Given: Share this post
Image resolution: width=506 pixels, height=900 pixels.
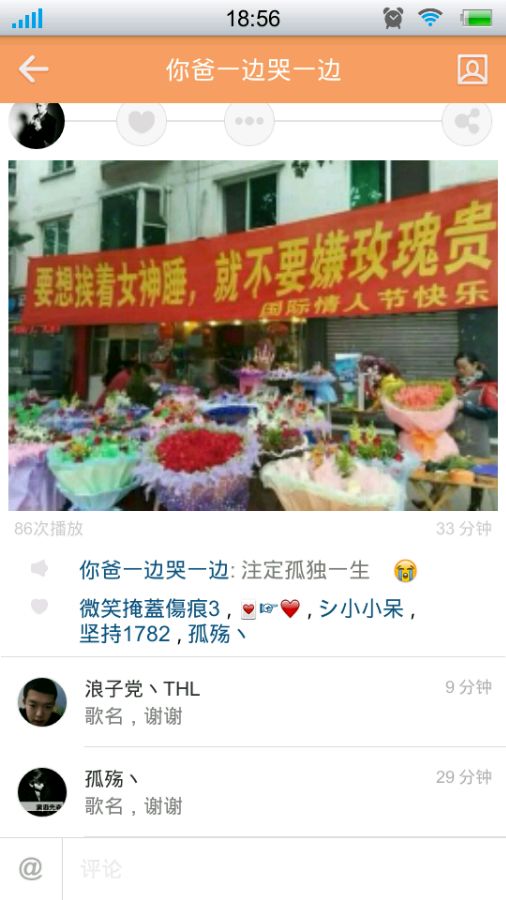Looking at the screenshot, I should (x=466, y=121).
